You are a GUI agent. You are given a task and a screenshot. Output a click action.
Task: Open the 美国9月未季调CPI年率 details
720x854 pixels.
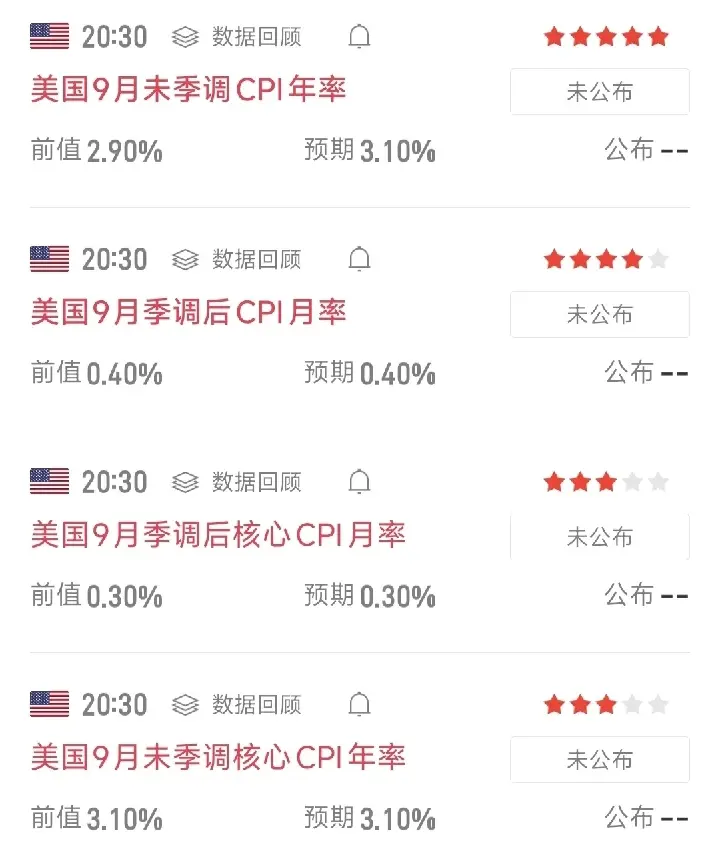(x=188, y=90)
